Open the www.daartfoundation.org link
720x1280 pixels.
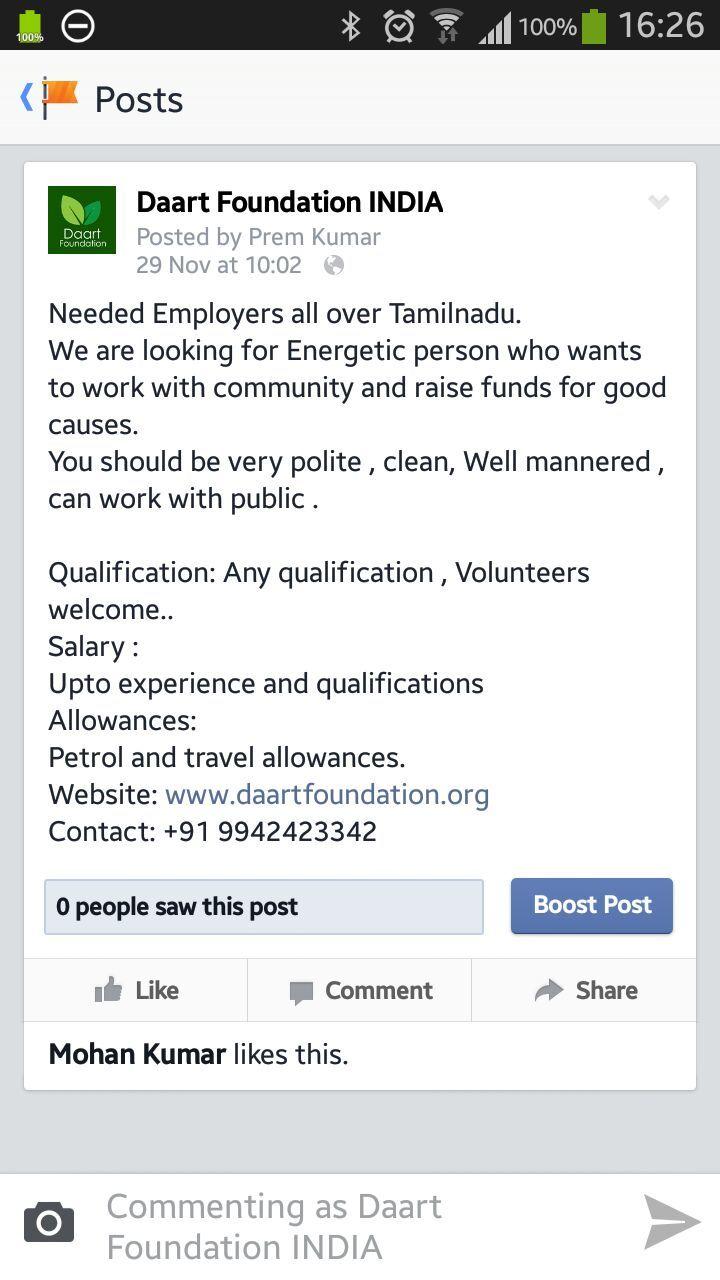pyautogui.click(x=327, y=795)
